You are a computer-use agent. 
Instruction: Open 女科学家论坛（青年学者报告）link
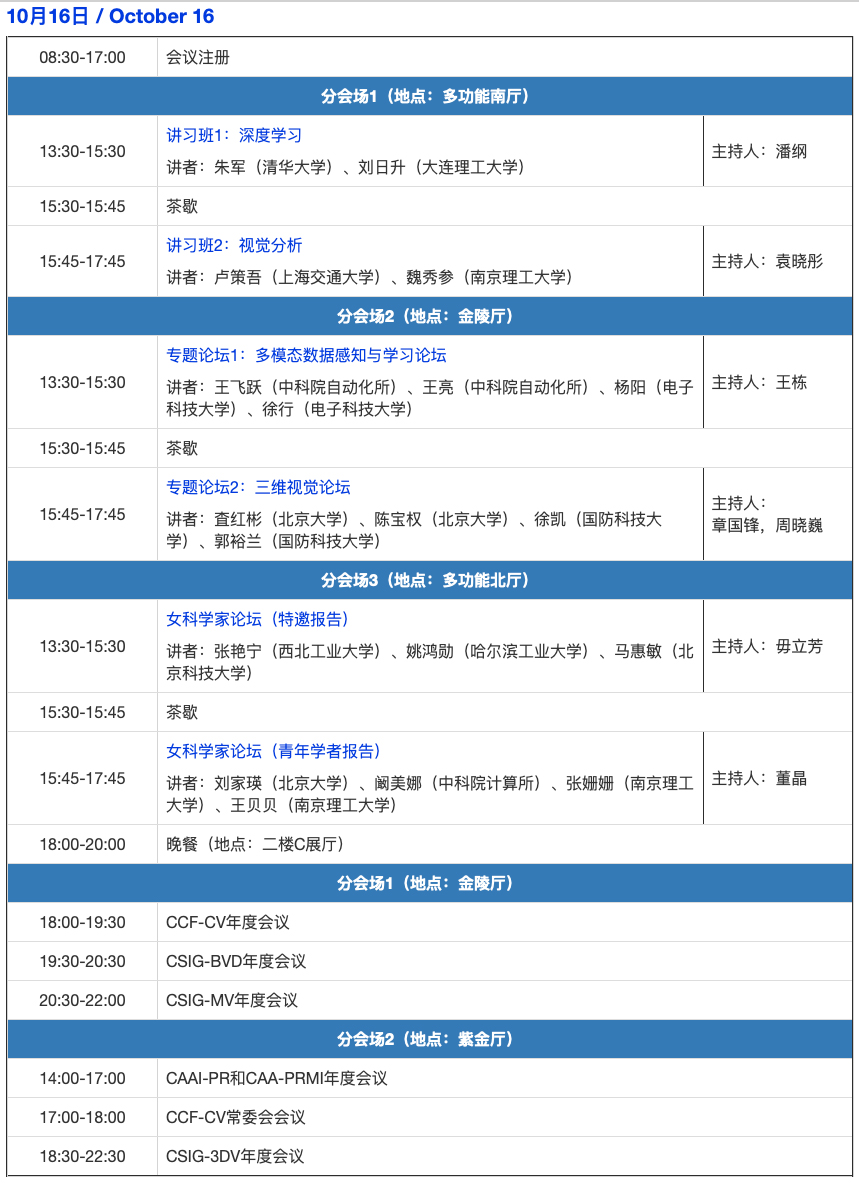[x=274, y=751]
